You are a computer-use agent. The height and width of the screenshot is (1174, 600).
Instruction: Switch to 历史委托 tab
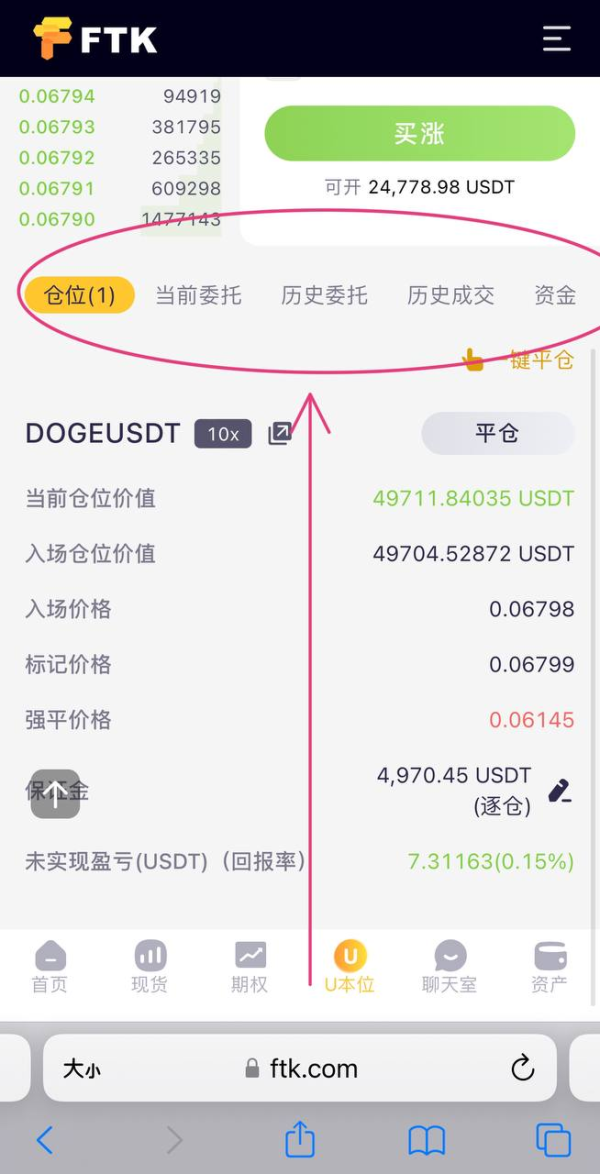click(x=324, y=295)
